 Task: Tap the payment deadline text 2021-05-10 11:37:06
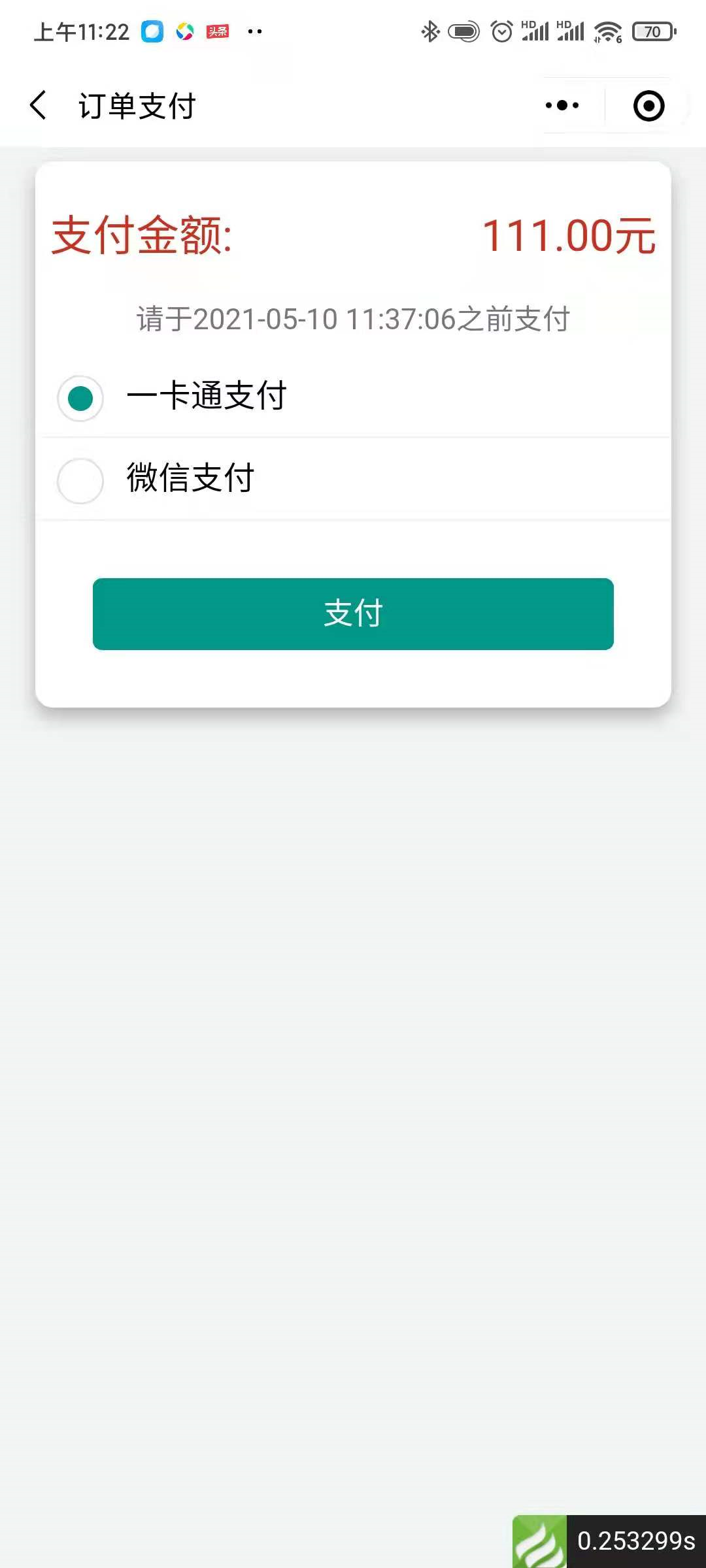click(352, 319)
